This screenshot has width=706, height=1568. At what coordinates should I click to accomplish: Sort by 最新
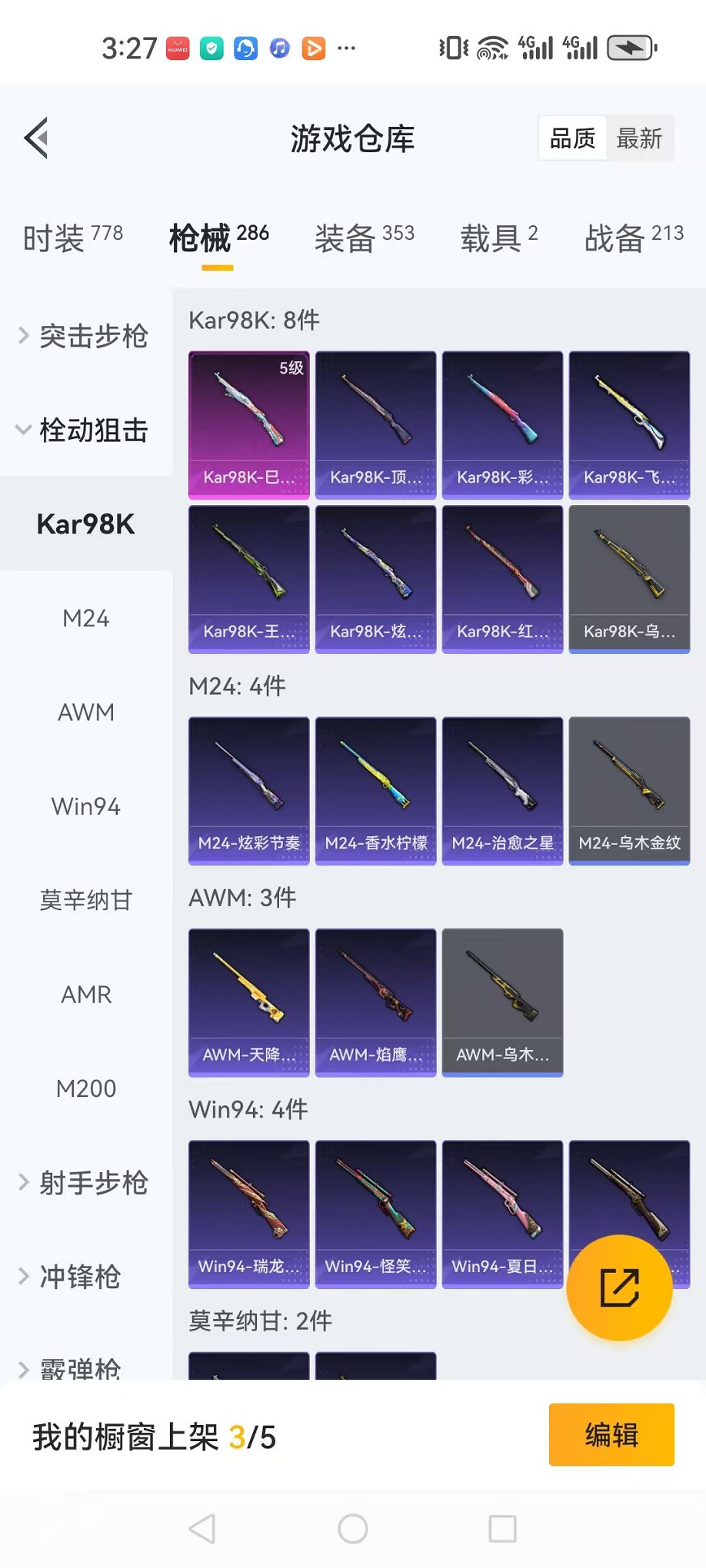[x=639, y=139]
